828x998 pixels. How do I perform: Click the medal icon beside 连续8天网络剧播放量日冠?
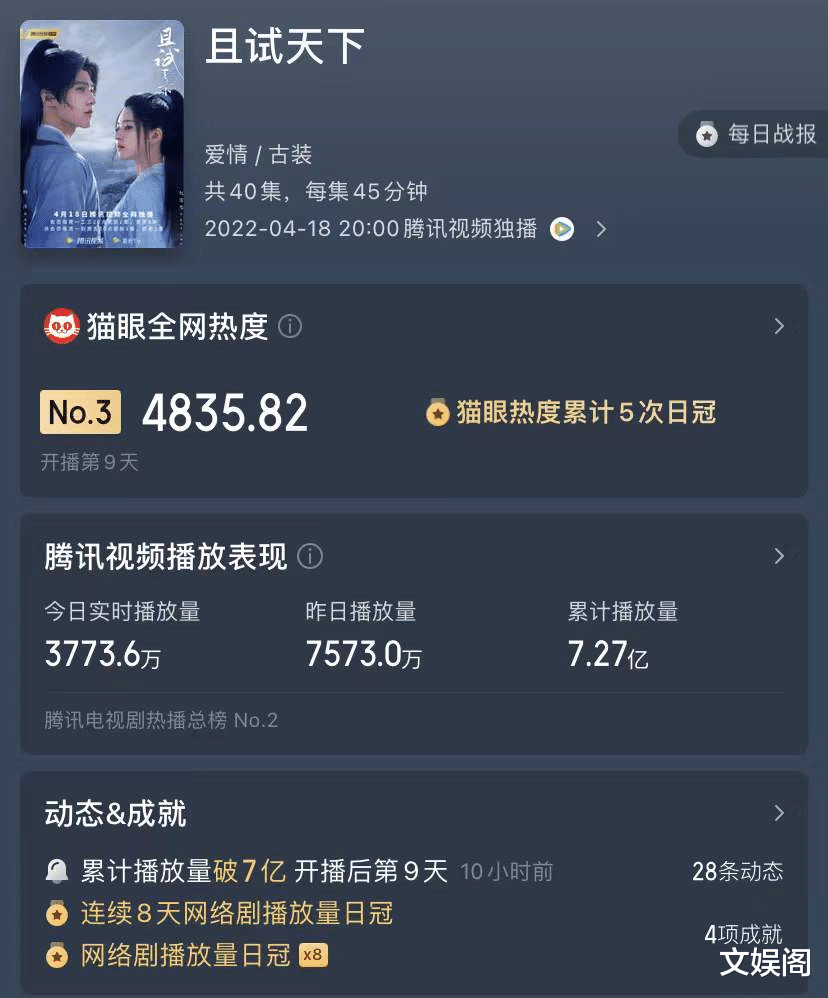tap(58, 913)
